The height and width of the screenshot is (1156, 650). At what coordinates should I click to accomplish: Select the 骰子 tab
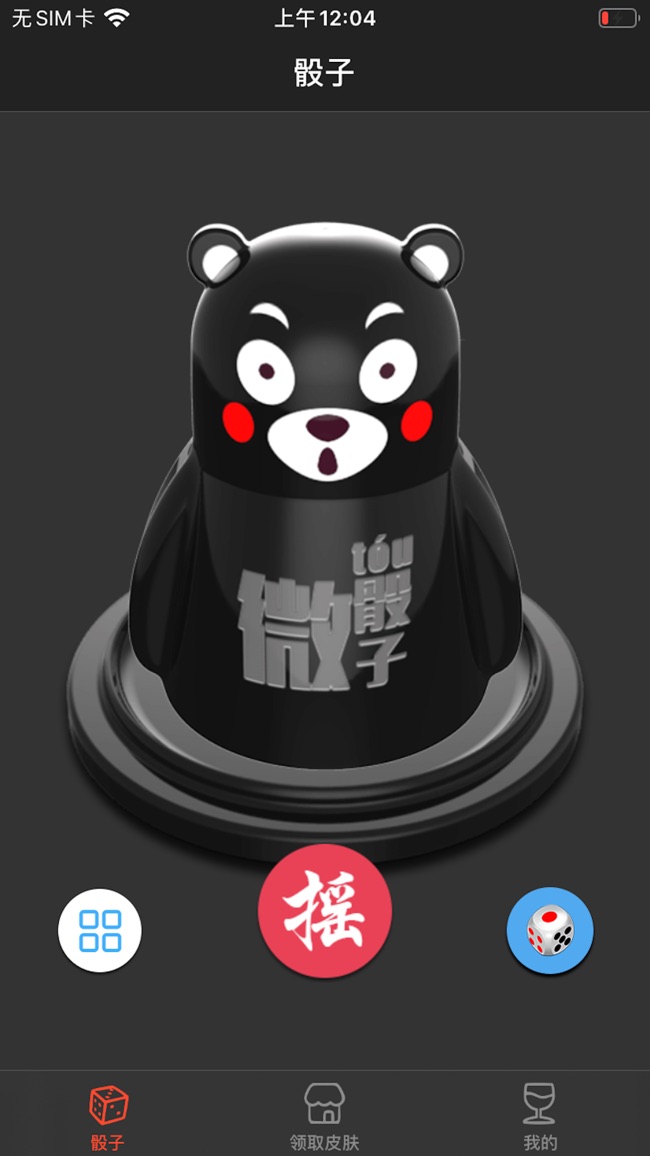click(108, 1116)
